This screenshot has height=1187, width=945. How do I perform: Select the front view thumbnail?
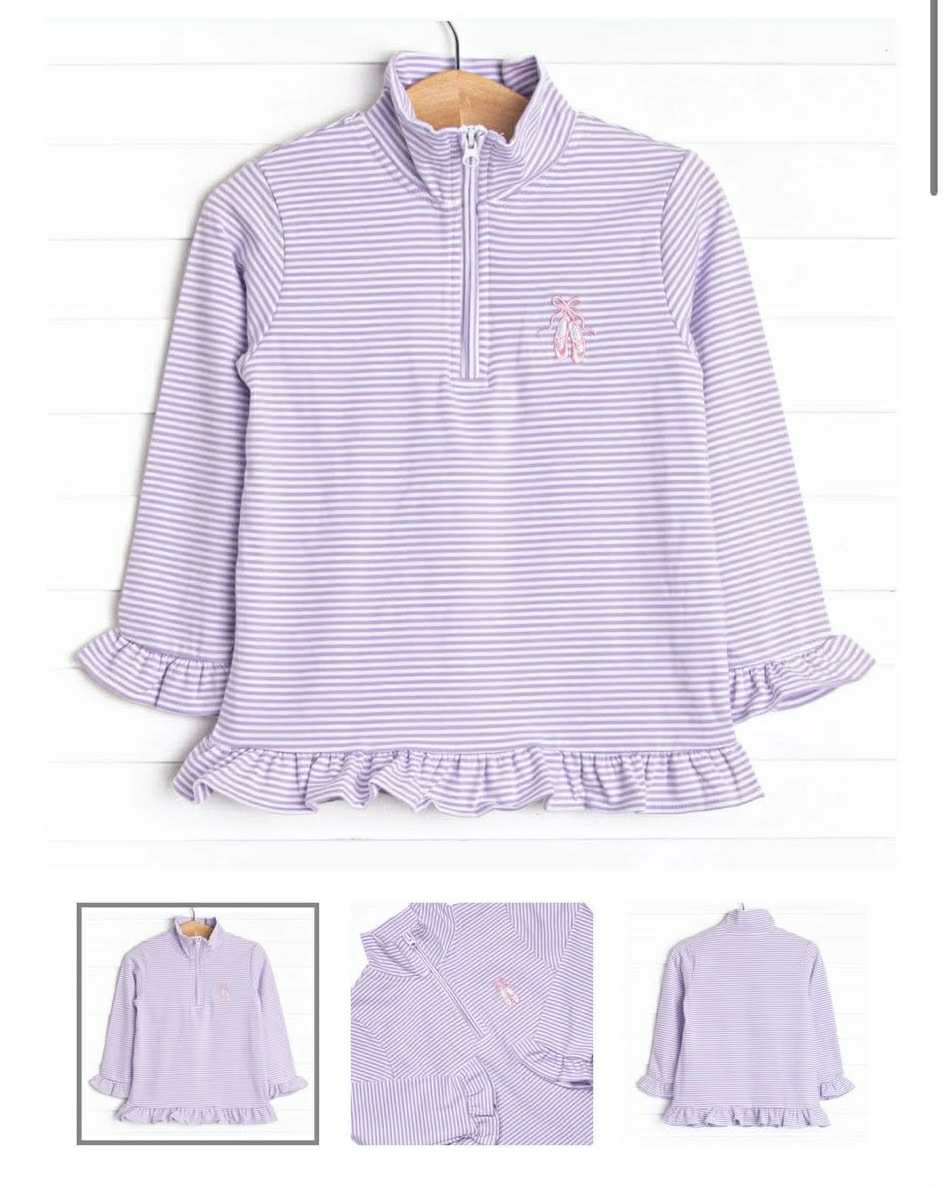(198, 1023)
